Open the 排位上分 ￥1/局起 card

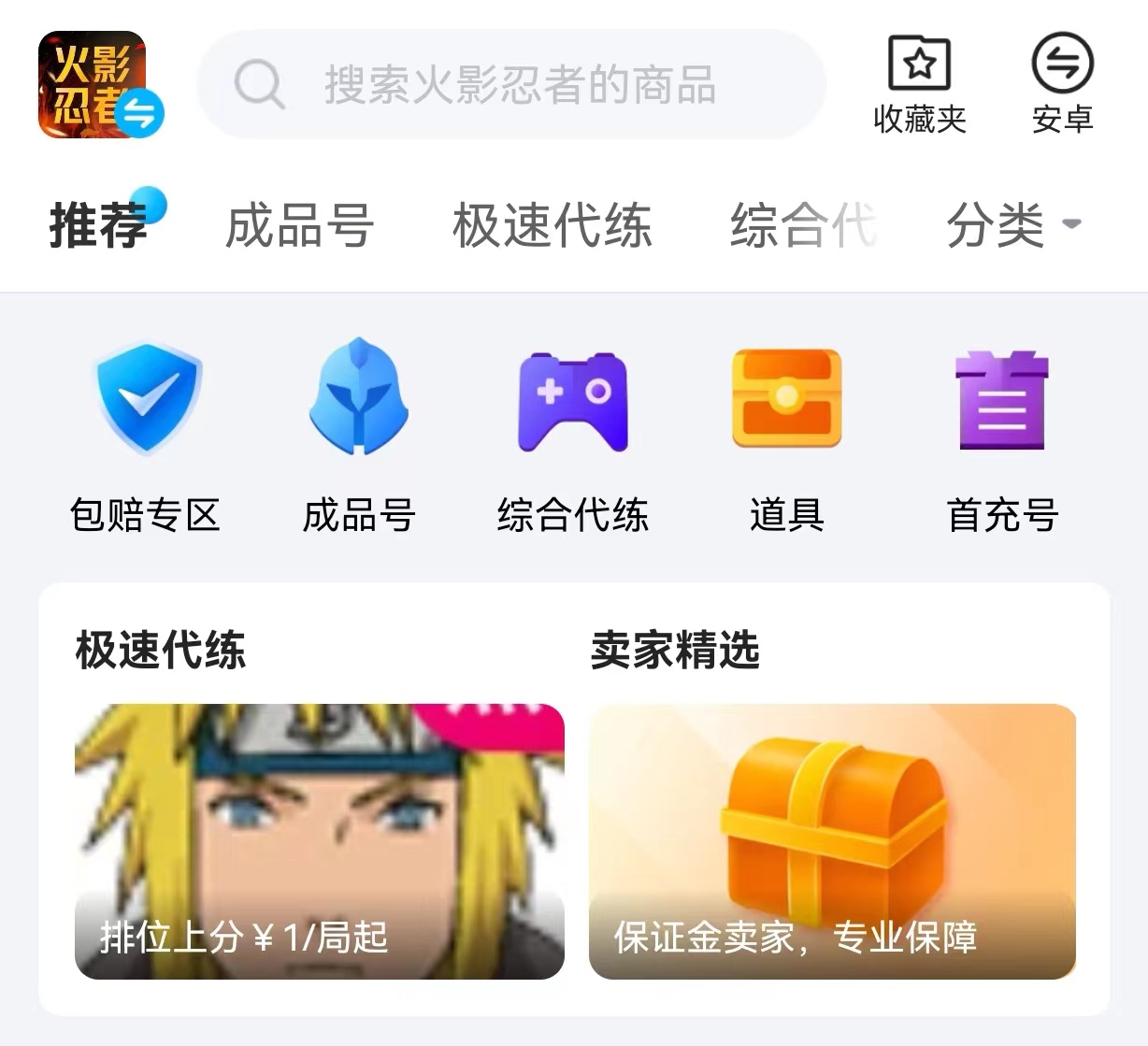coord(320,840)
